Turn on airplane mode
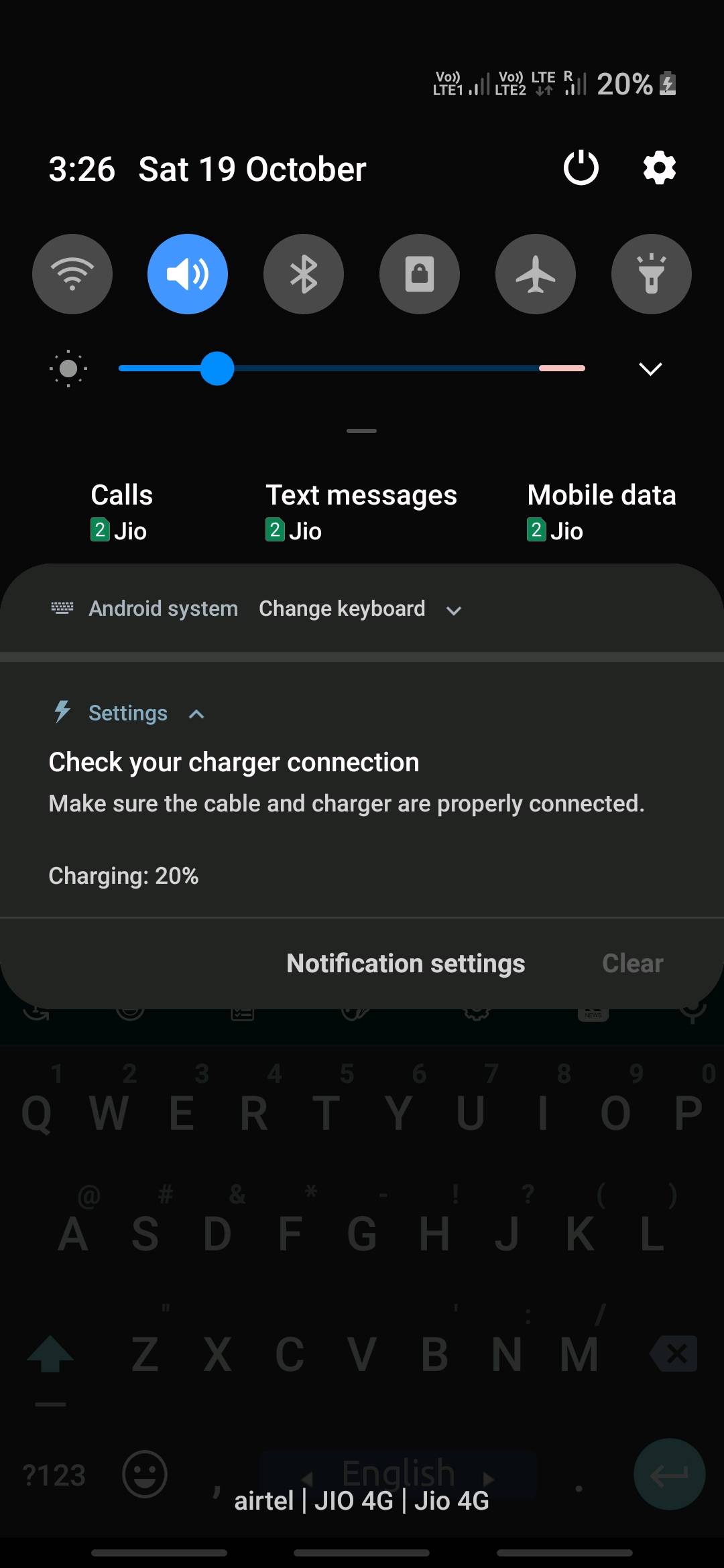This screenshot has width=724, height=1568. (536, 274)
